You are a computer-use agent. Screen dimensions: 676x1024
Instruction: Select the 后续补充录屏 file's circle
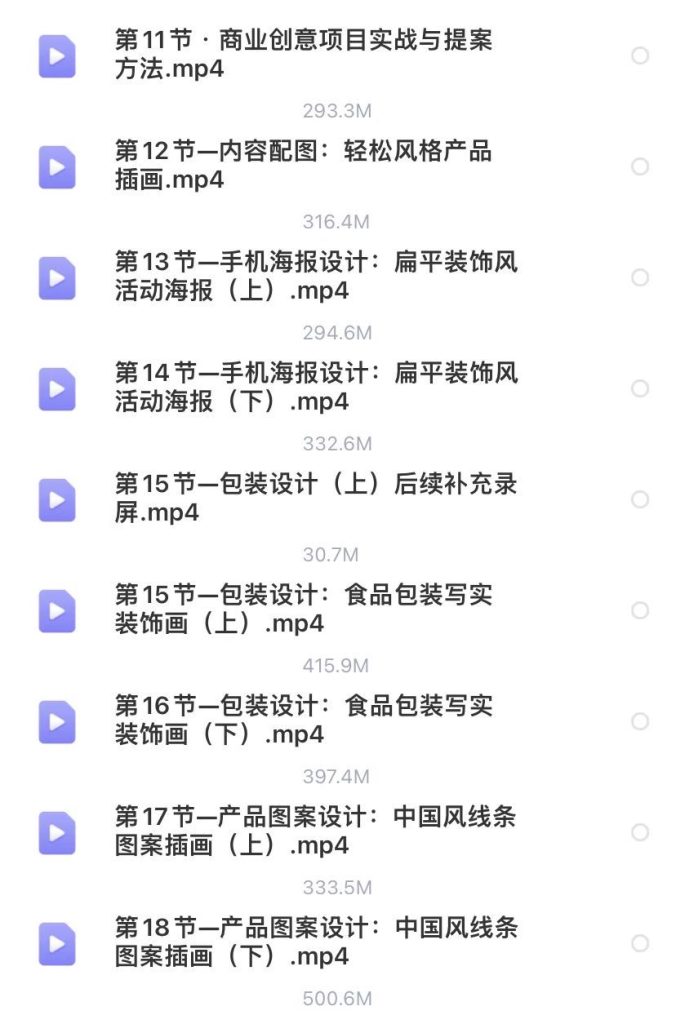tap(640, 500)
